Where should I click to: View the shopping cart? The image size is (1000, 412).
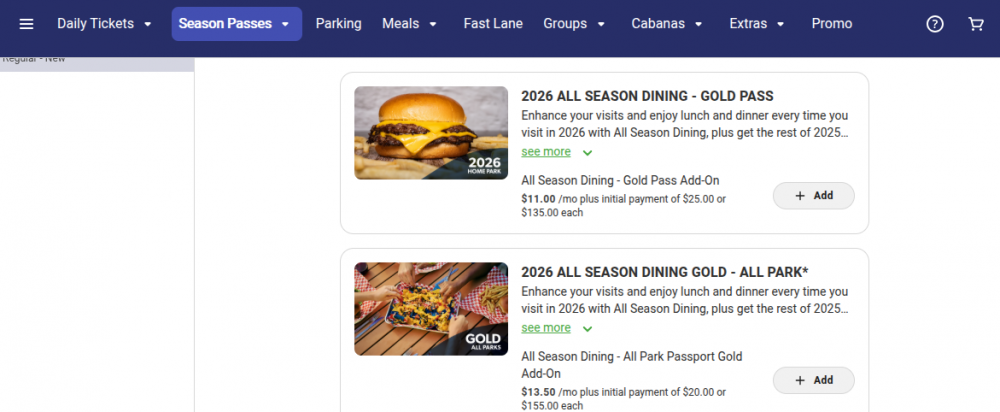click(x=976, y=24)
